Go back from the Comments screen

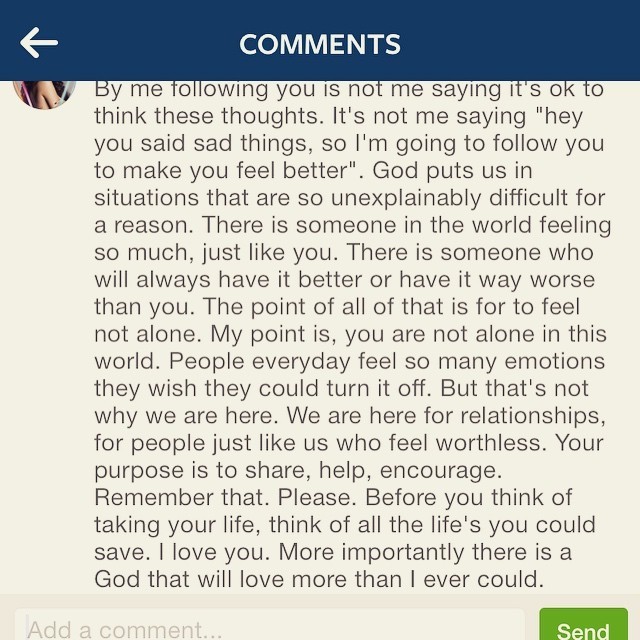pyautogui.click(x=39, y=43)
